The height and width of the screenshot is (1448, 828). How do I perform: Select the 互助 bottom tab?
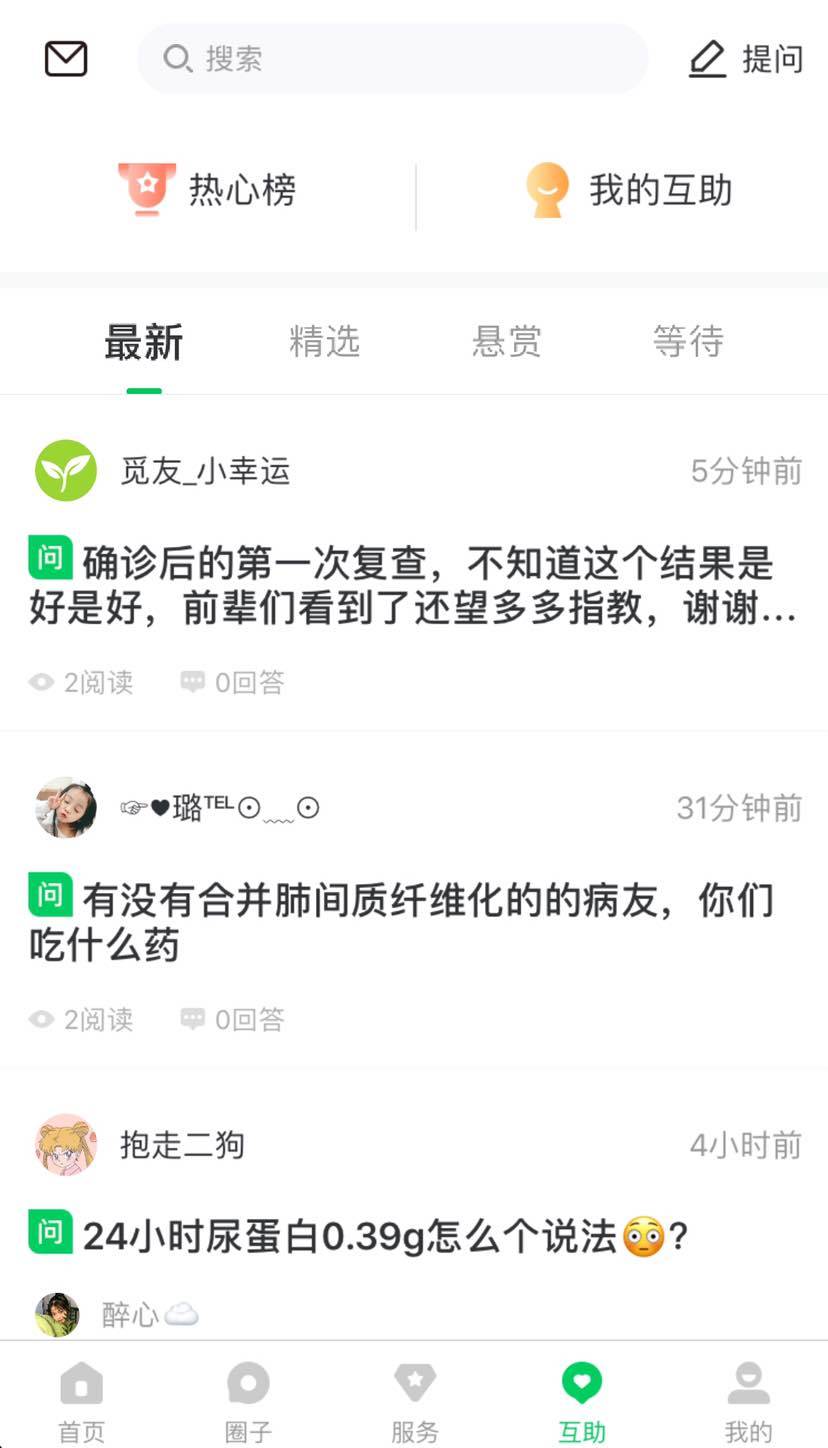point(581,1402)
